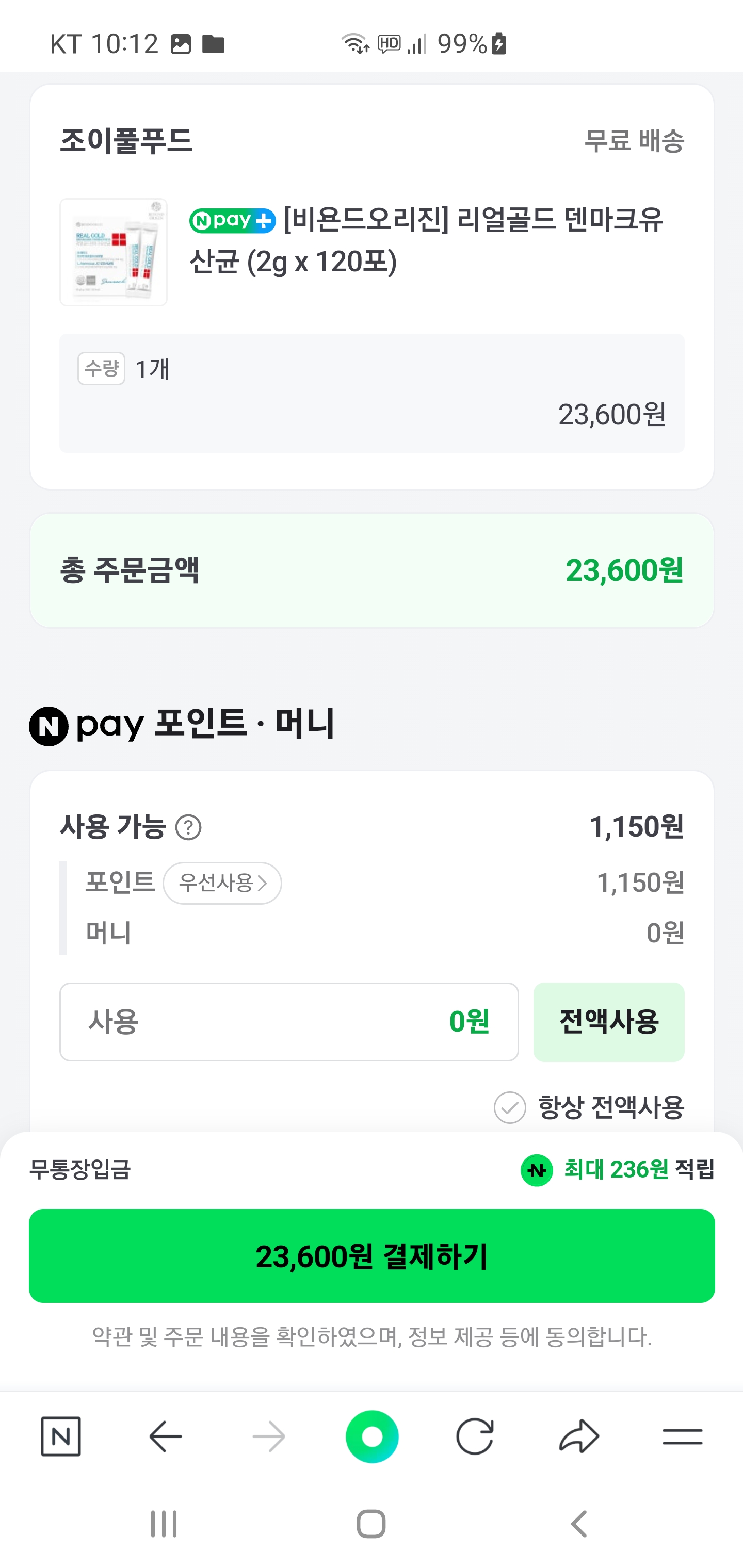Select the 포인트 row under 사용 가능
743x1568 pixels.
point(119,883)
